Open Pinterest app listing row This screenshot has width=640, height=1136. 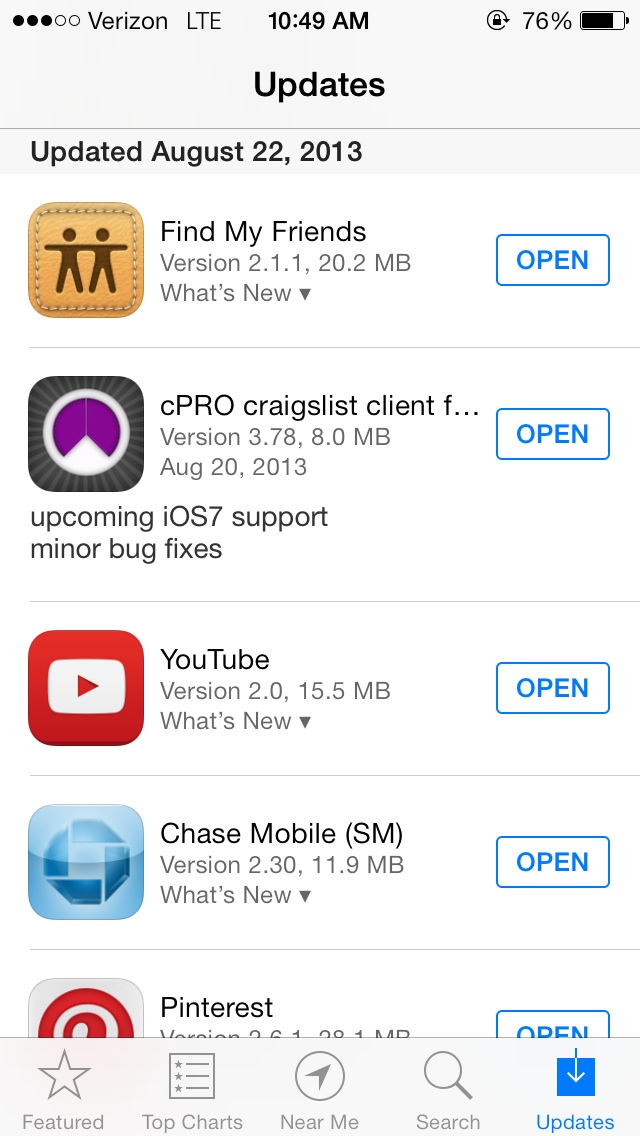(x=320, y=1008)
